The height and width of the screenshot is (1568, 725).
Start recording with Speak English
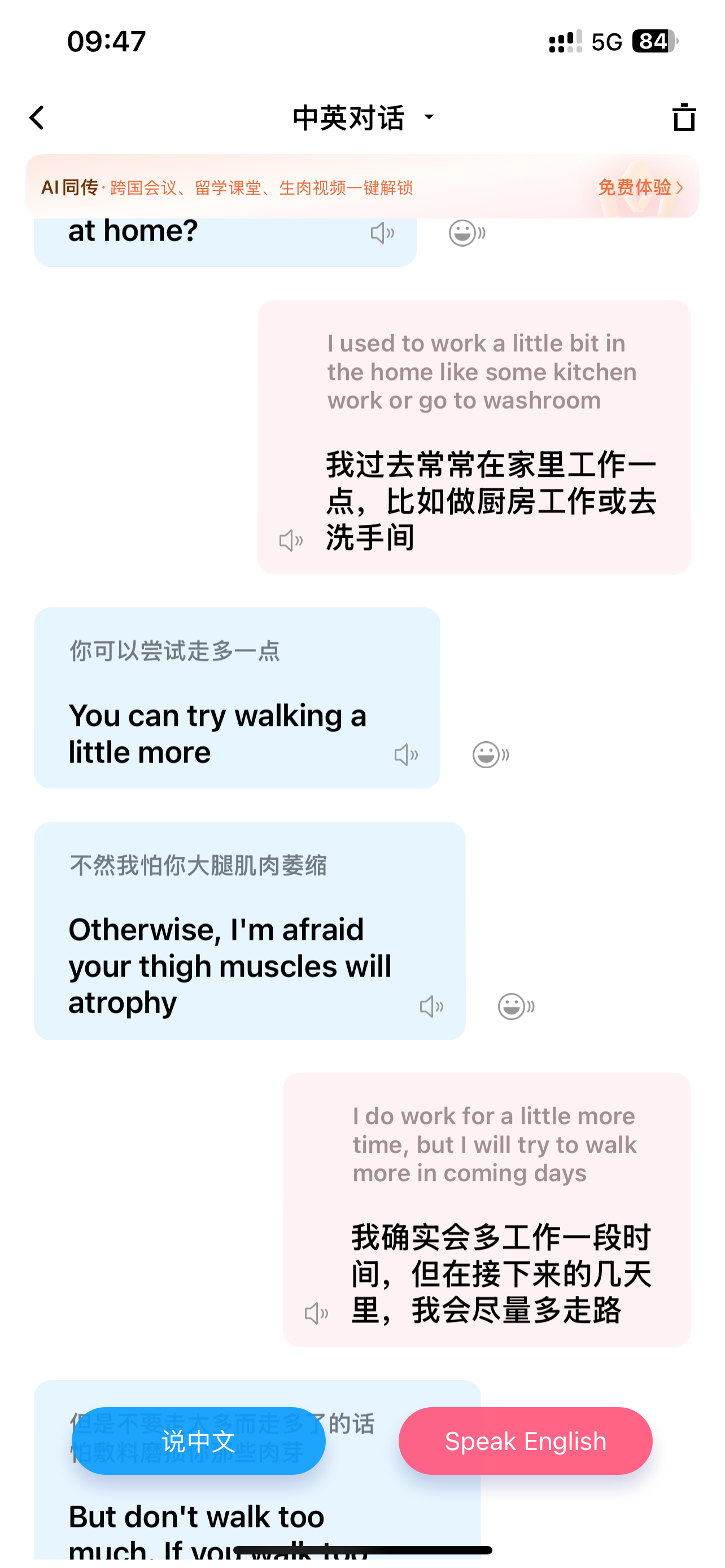coord(525,1441)
